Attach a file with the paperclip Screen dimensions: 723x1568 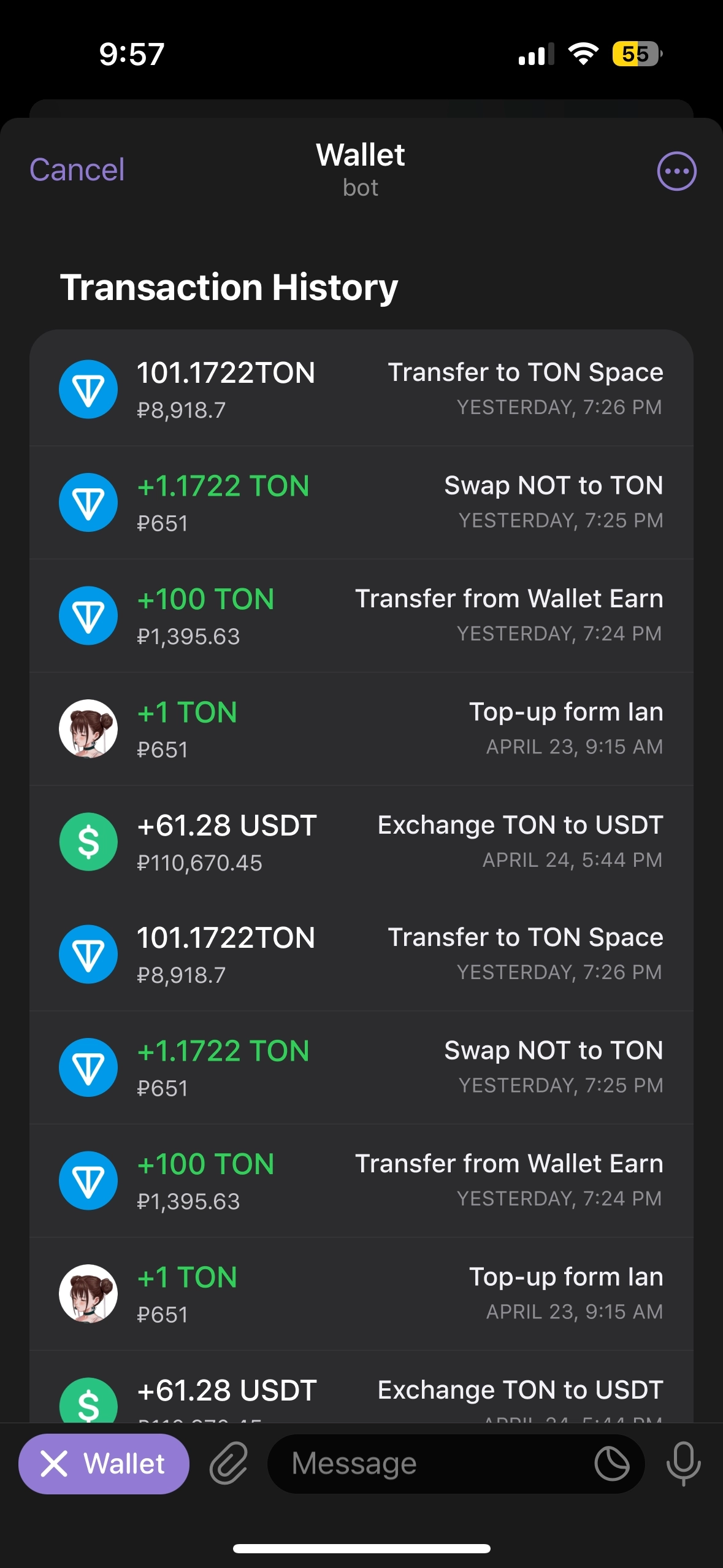[x=229, y=1464]
